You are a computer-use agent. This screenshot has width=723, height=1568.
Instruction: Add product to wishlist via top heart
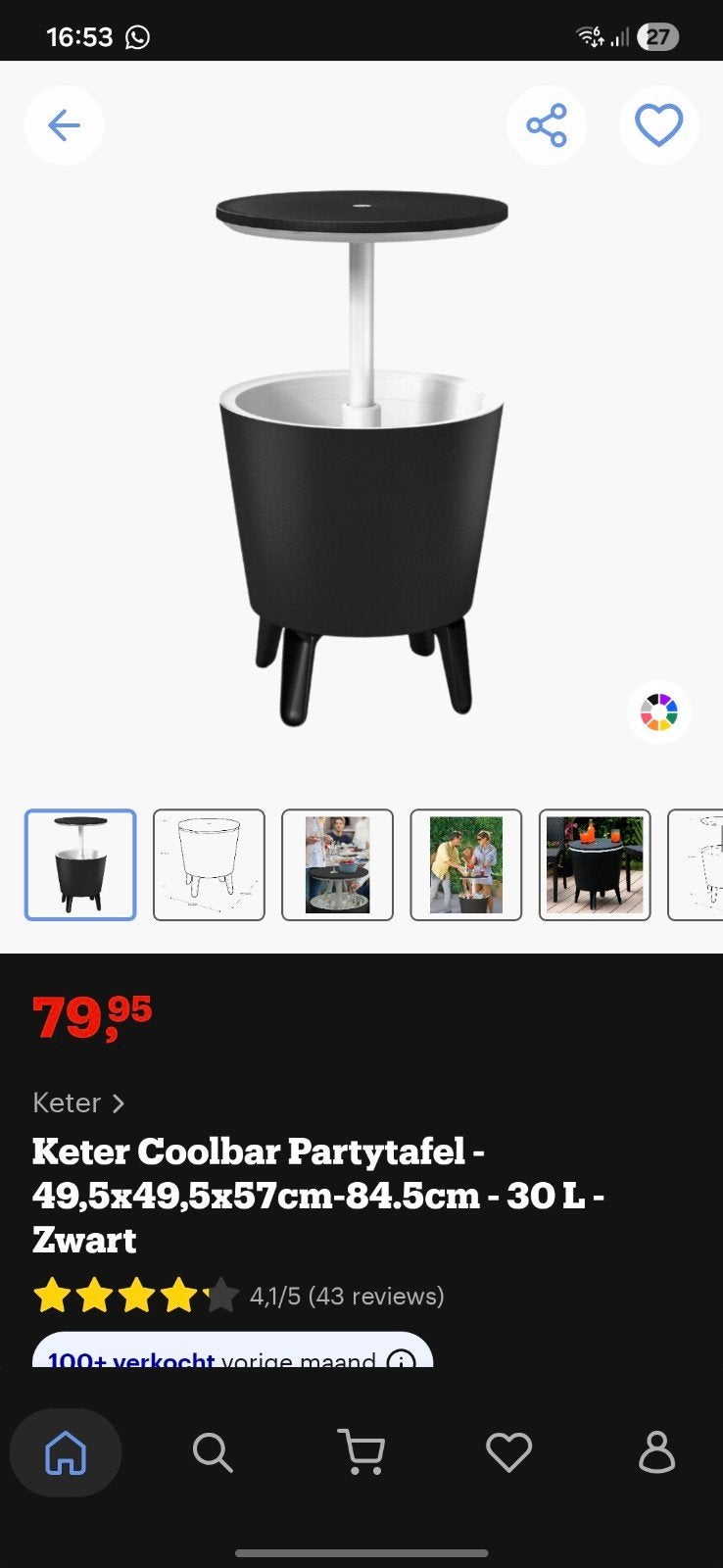(x=658, y=125)
